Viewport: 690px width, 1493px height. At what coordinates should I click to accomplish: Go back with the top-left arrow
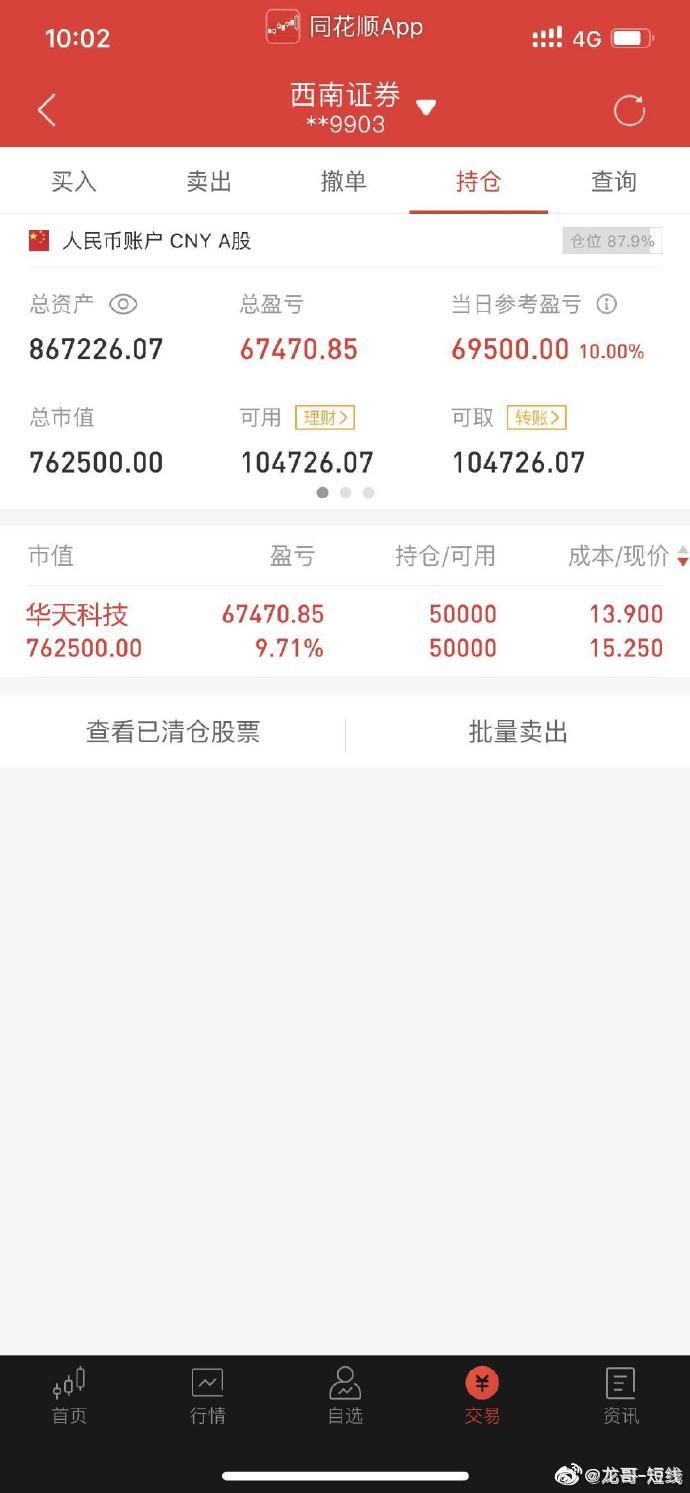click(47, 110)
